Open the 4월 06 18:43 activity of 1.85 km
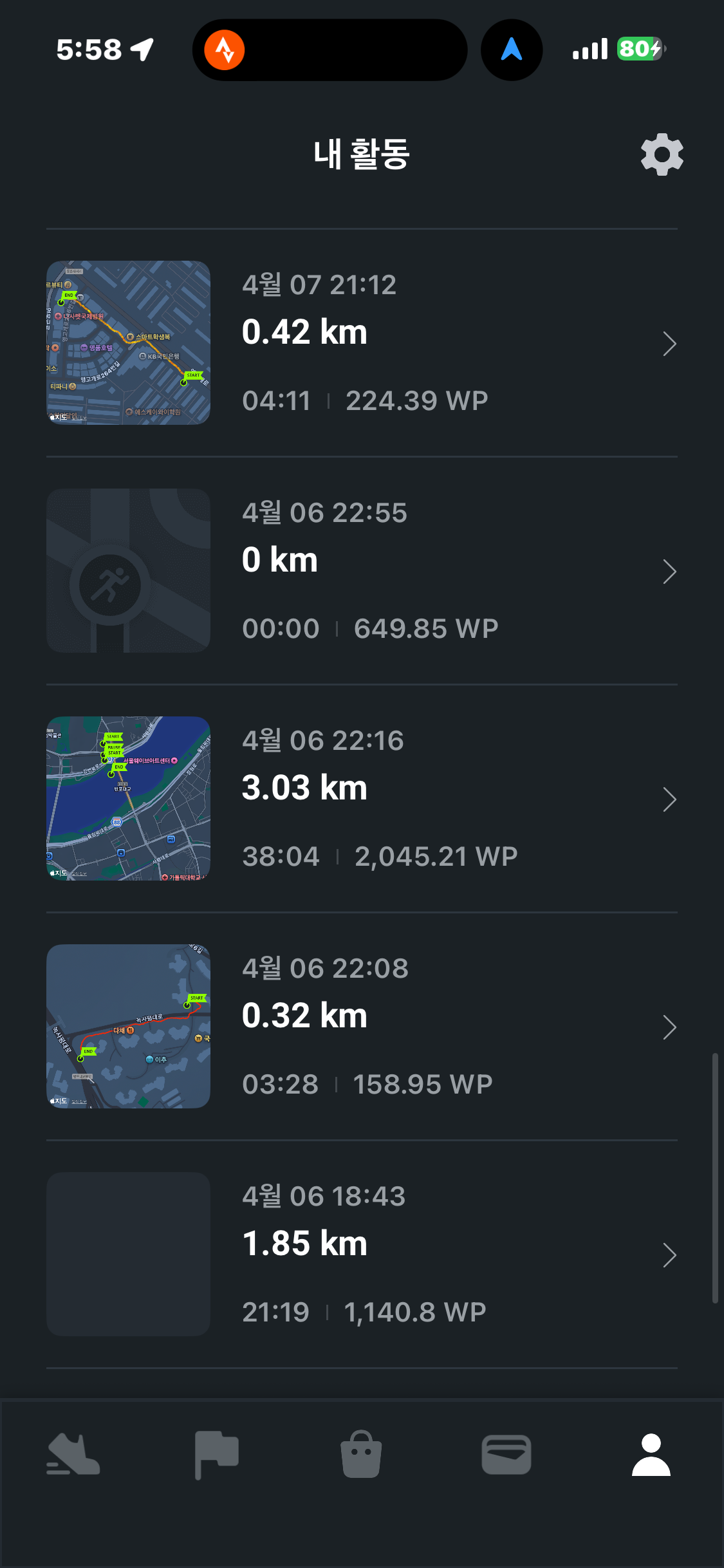The height and width of the screenshot is (1568, 724). point(362,1255)
